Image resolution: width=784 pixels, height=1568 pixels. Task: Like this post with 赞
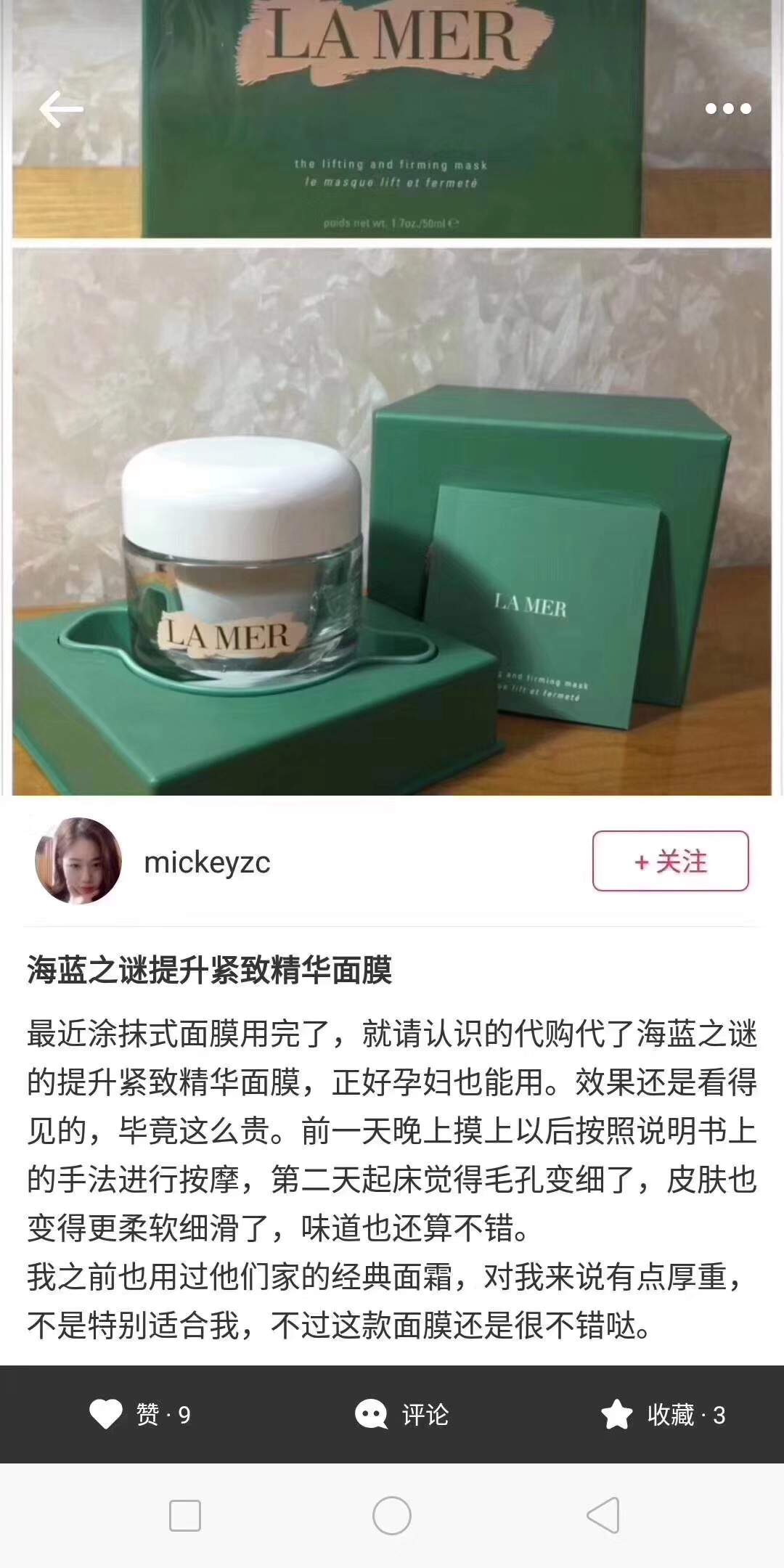[x=139, y=1414]
